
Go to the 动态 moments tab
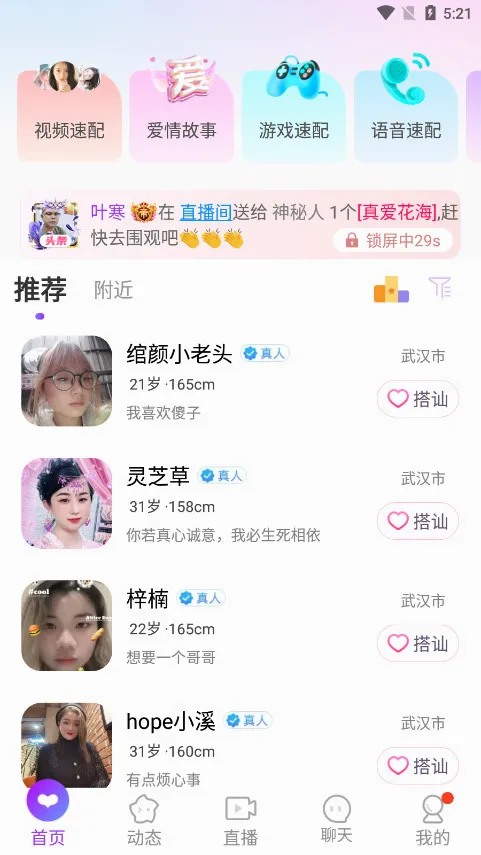145,820
